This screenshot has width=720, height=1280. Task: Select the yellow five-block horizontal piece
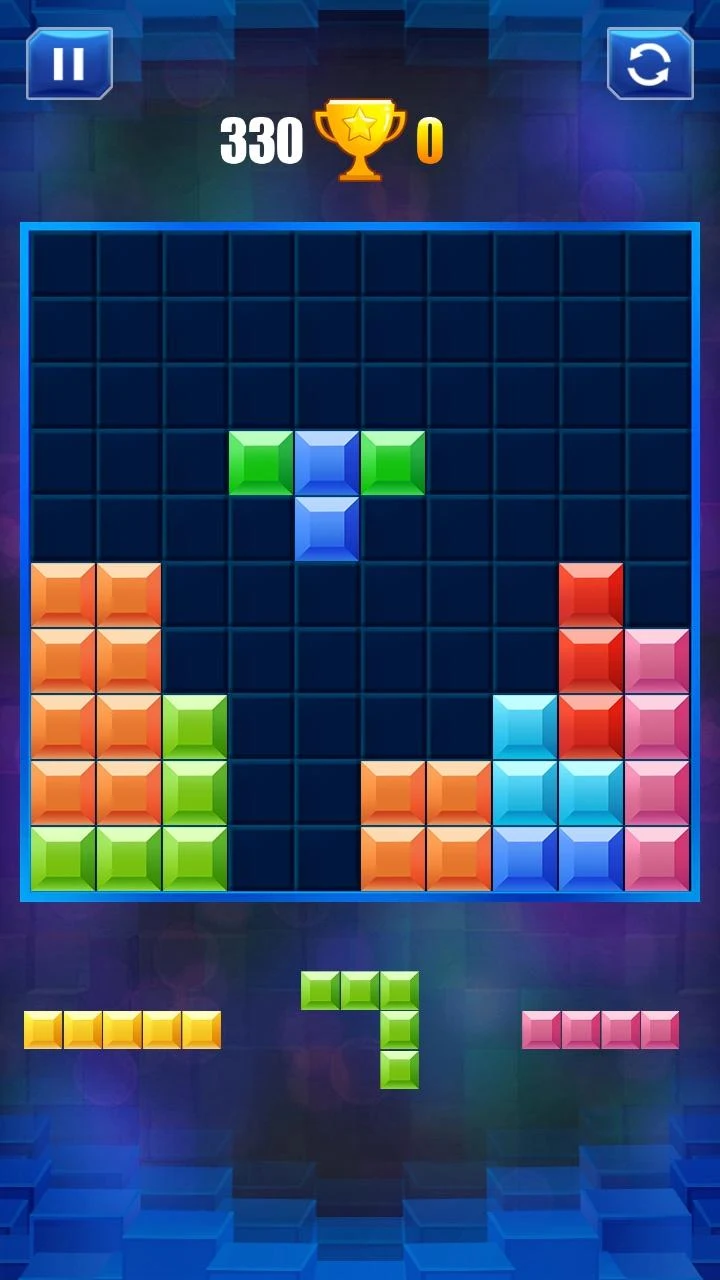pos(122,1030)
